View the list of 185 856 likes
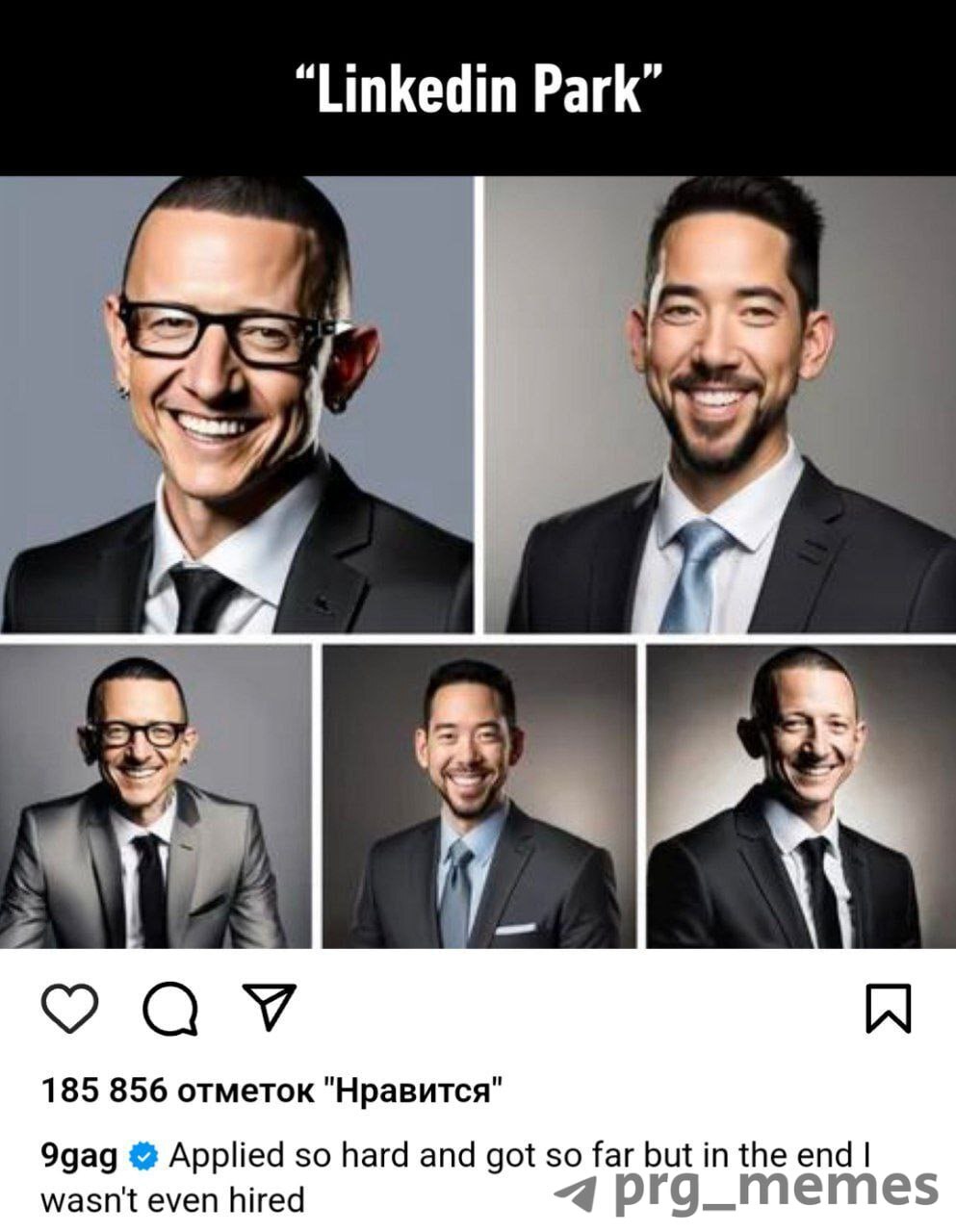The width and height of the screenshot is (956, 1232). click(272, 1091)
